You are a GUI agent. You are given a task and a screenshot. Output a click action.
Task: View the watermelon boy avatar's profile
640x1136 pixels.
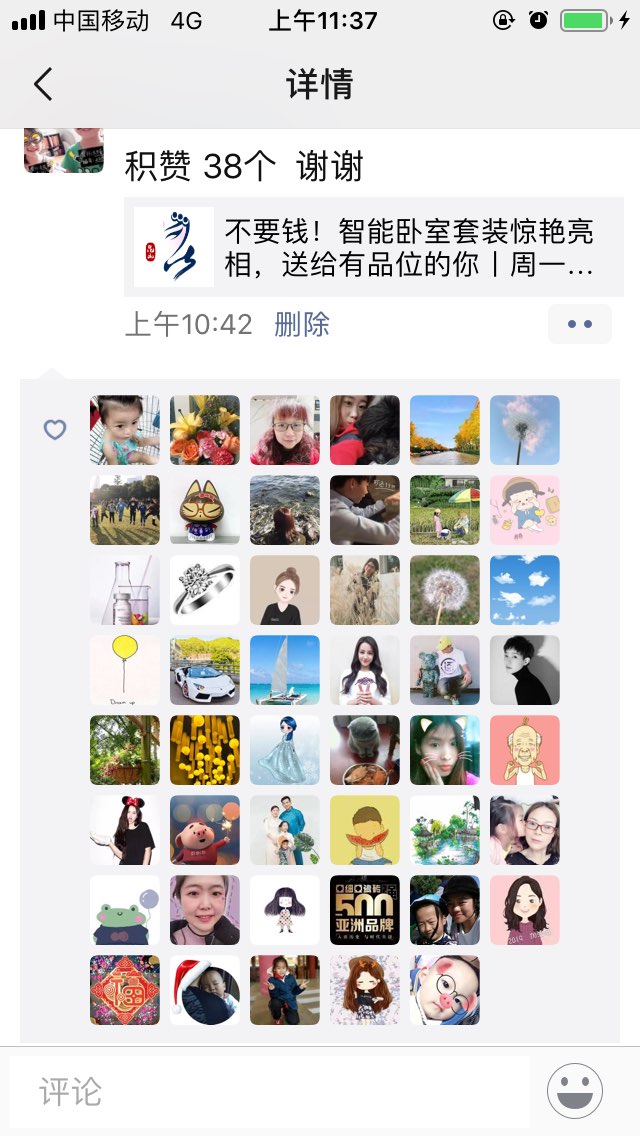(365, 830)
